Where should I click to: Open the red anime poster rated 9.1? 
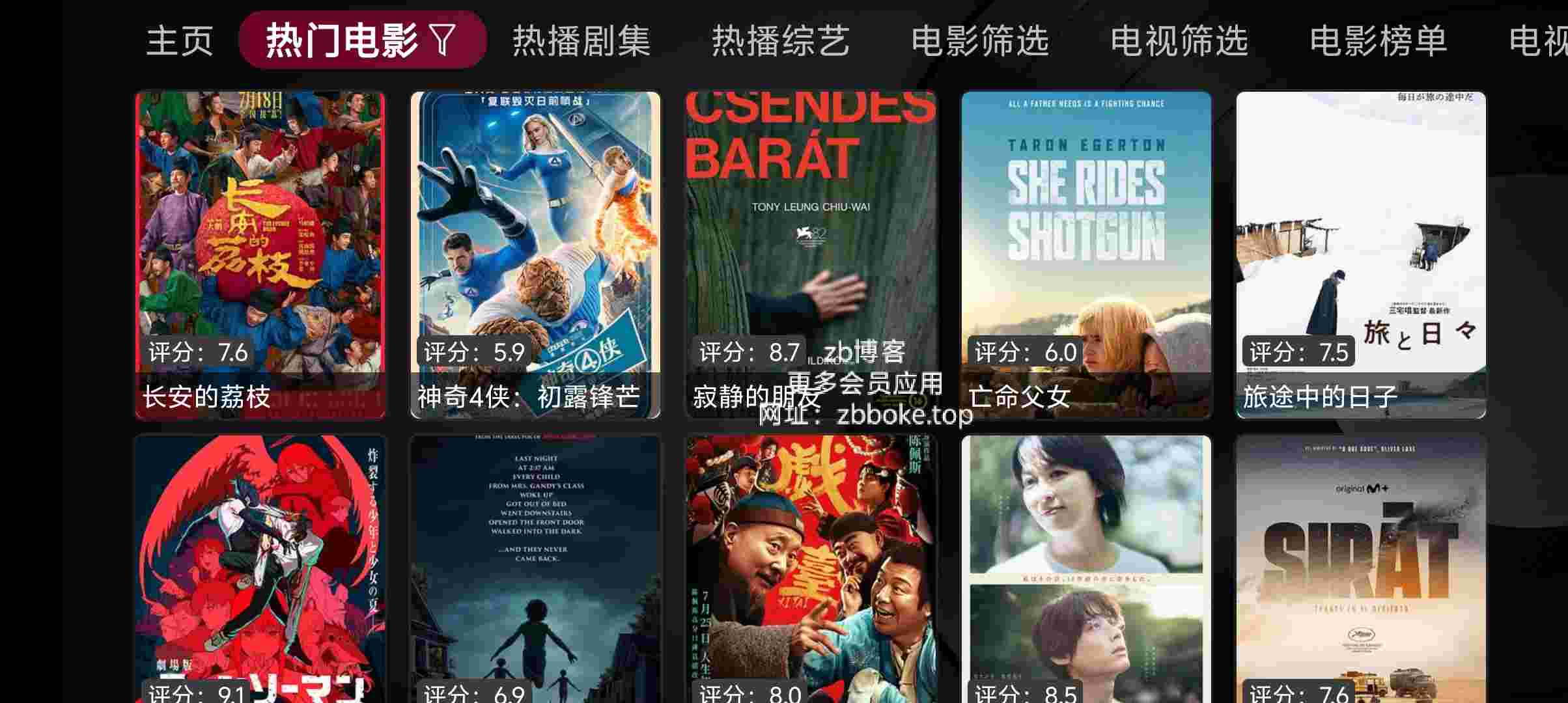coord(260,566)
